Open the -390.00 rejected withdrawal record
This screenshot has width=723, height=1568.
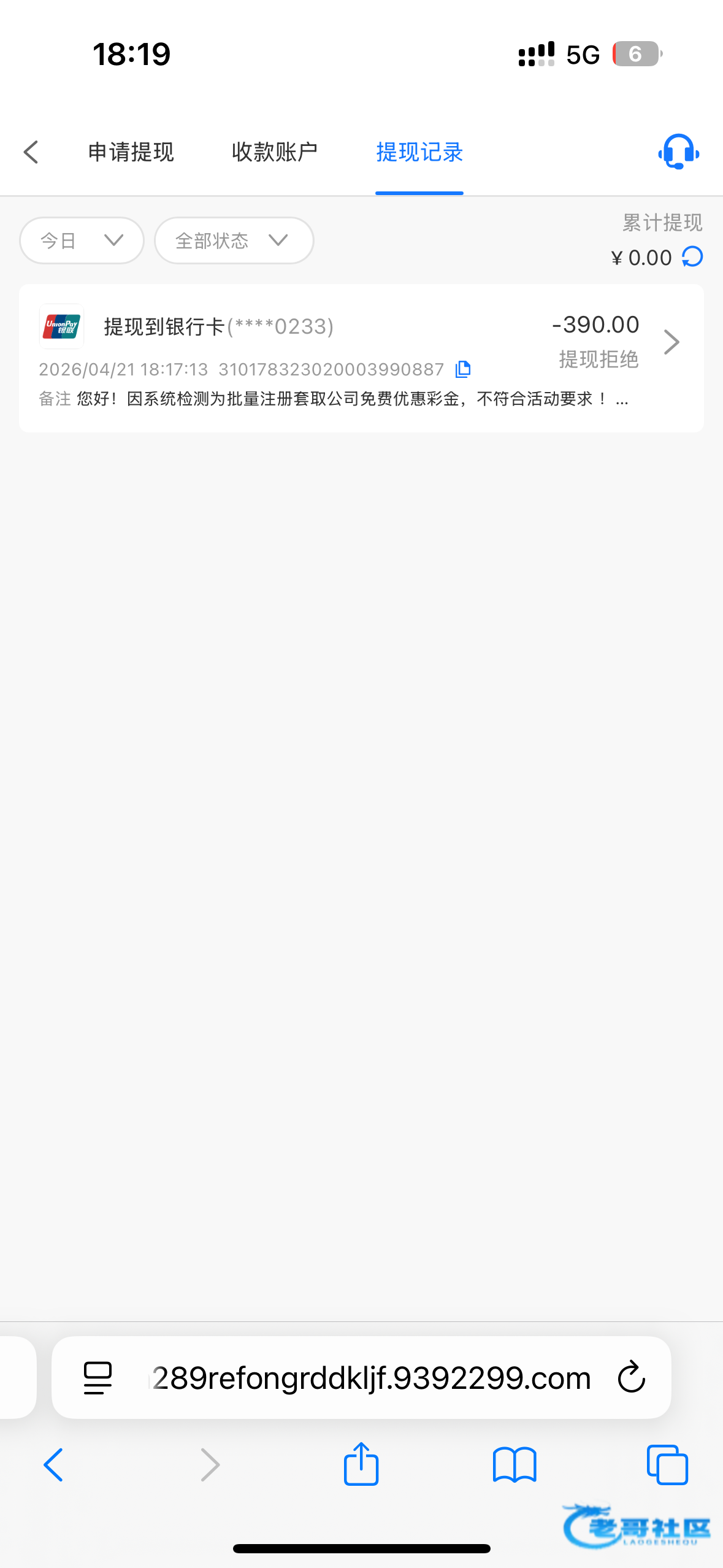(x=361, y=358)
